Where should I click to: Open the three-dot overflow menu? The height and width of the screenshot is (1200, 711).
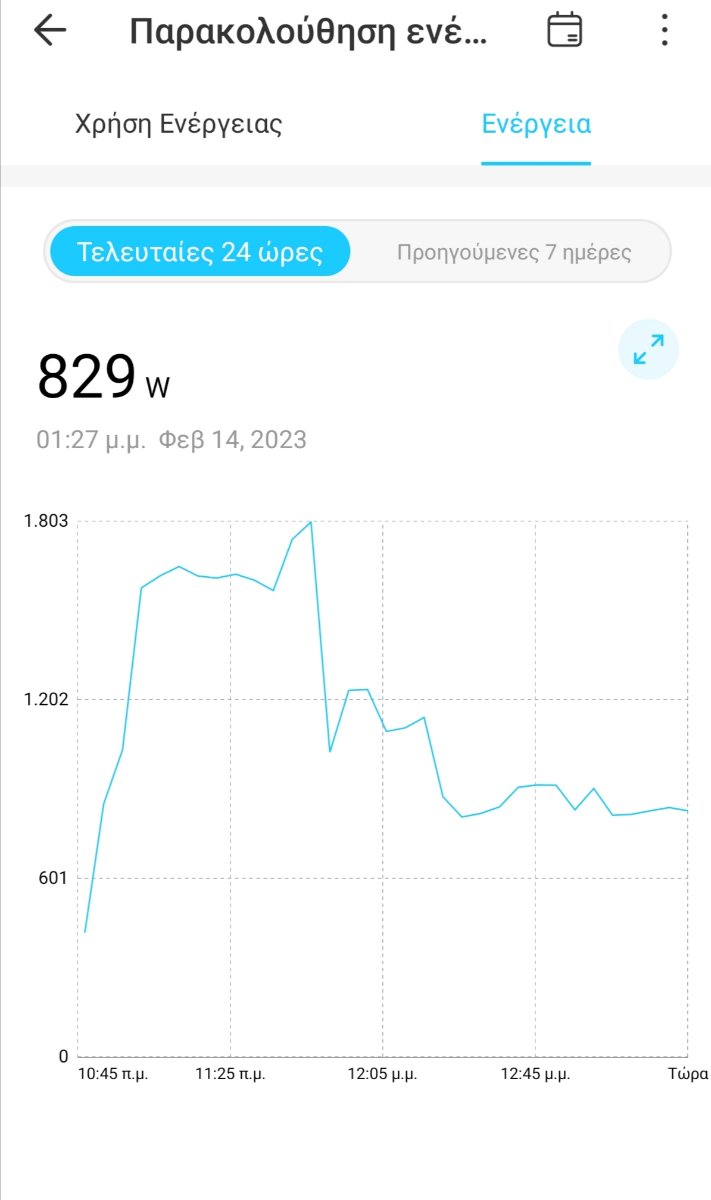point(665,30)
